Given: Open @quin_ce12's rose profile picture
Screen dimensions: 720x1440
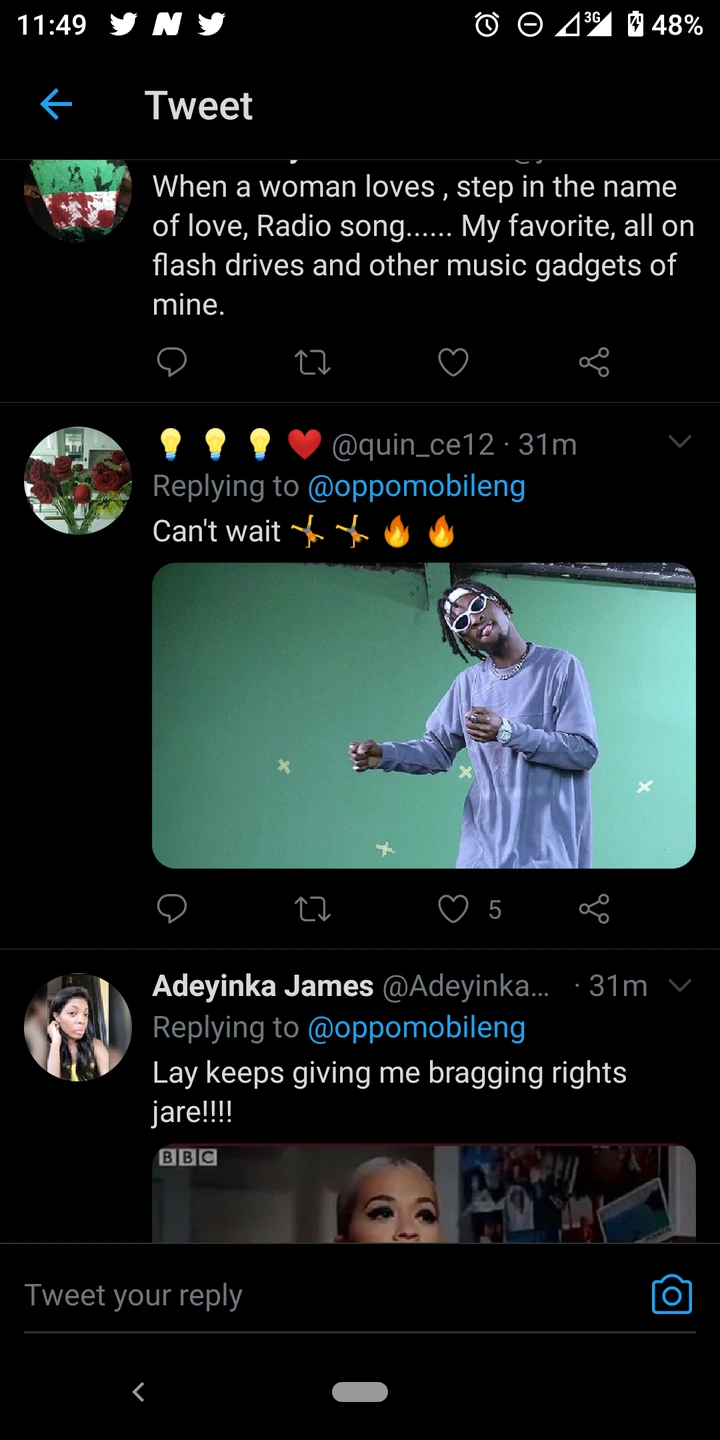Looking at the screenshot, I should point(78,481).
